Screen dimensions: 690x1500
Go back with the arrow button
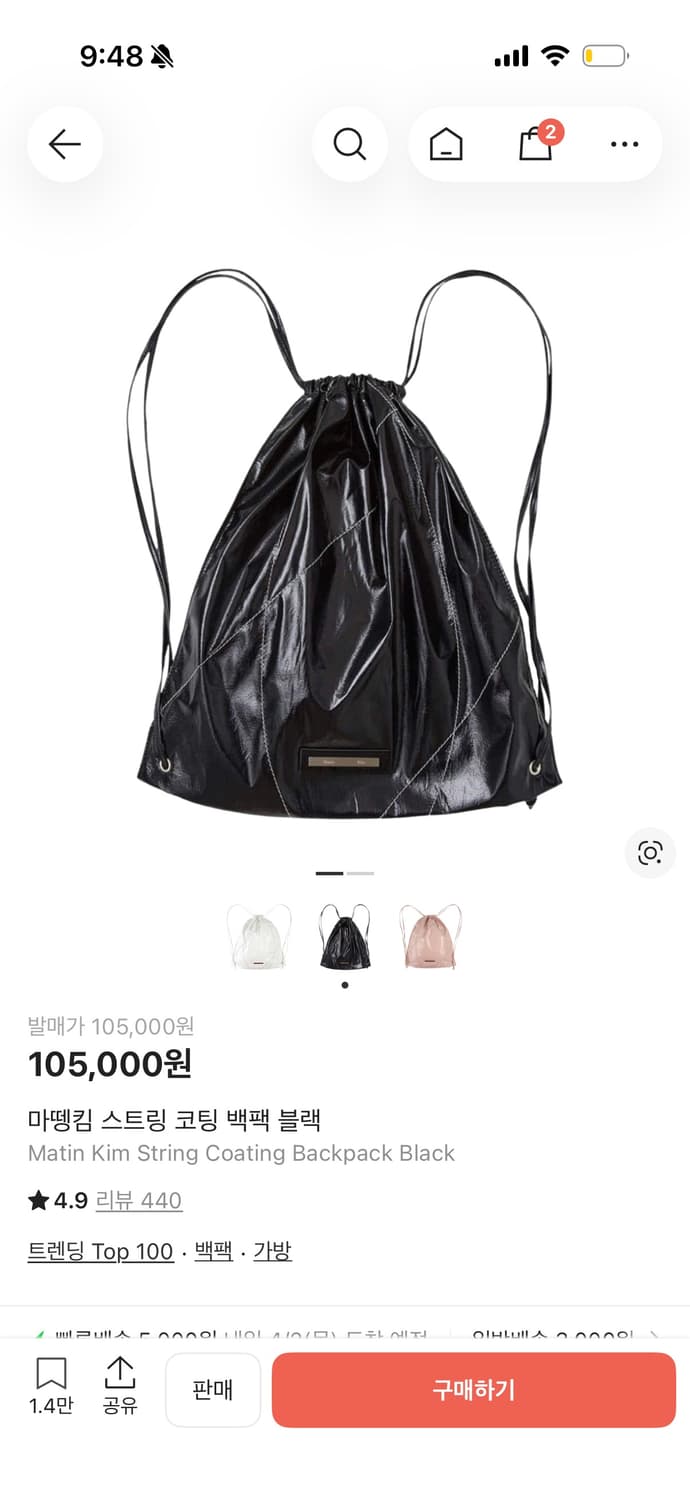click(65, 145)
